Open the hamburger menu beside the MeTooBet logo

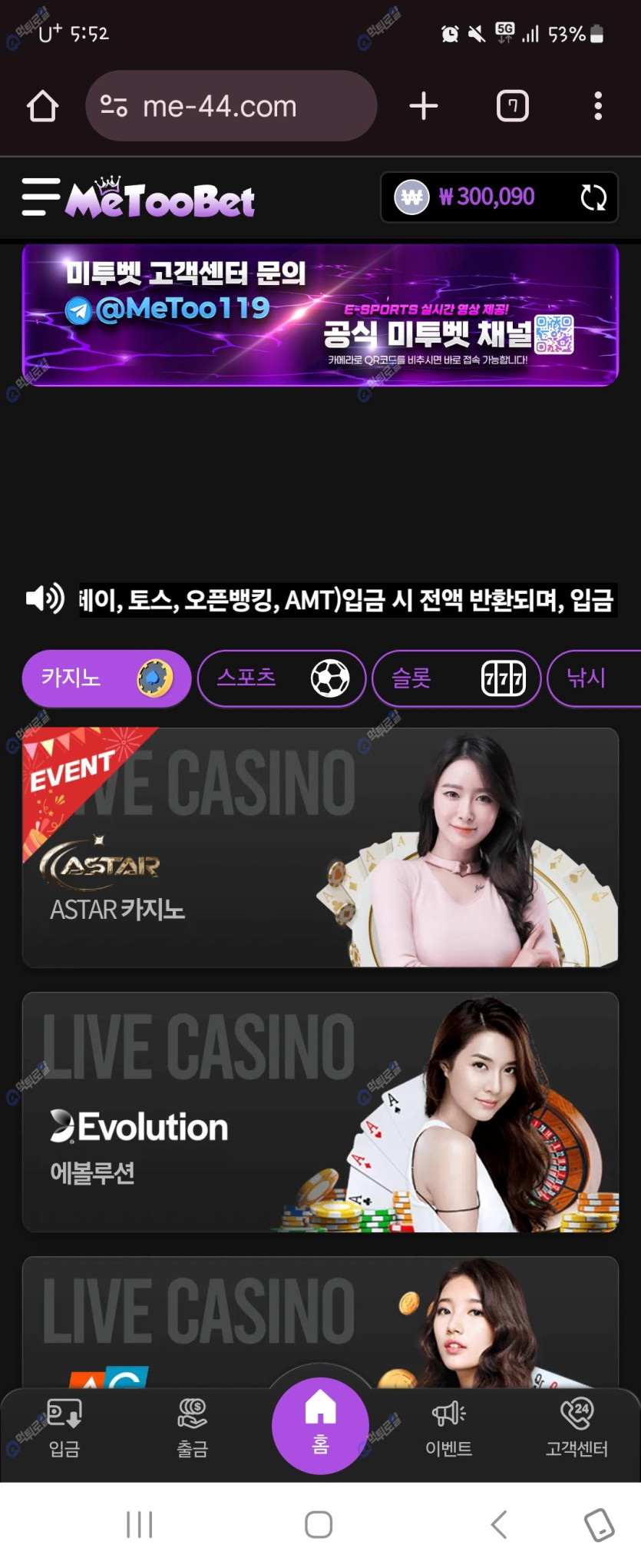pyautogui.click(x=41, y=197)
